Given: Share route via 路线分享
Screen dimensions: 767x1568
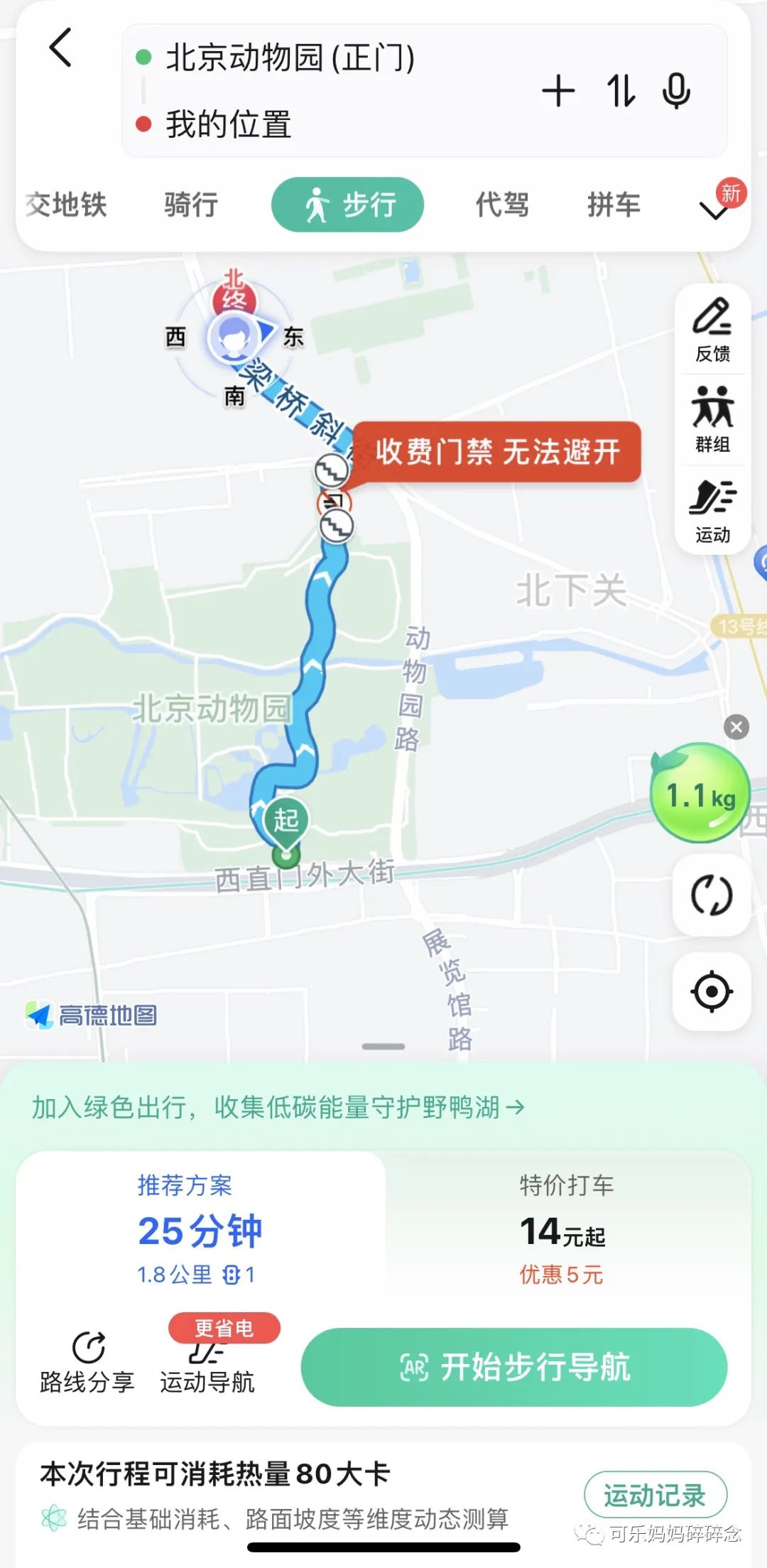Looking at the screenshot, I should 87,1361.
